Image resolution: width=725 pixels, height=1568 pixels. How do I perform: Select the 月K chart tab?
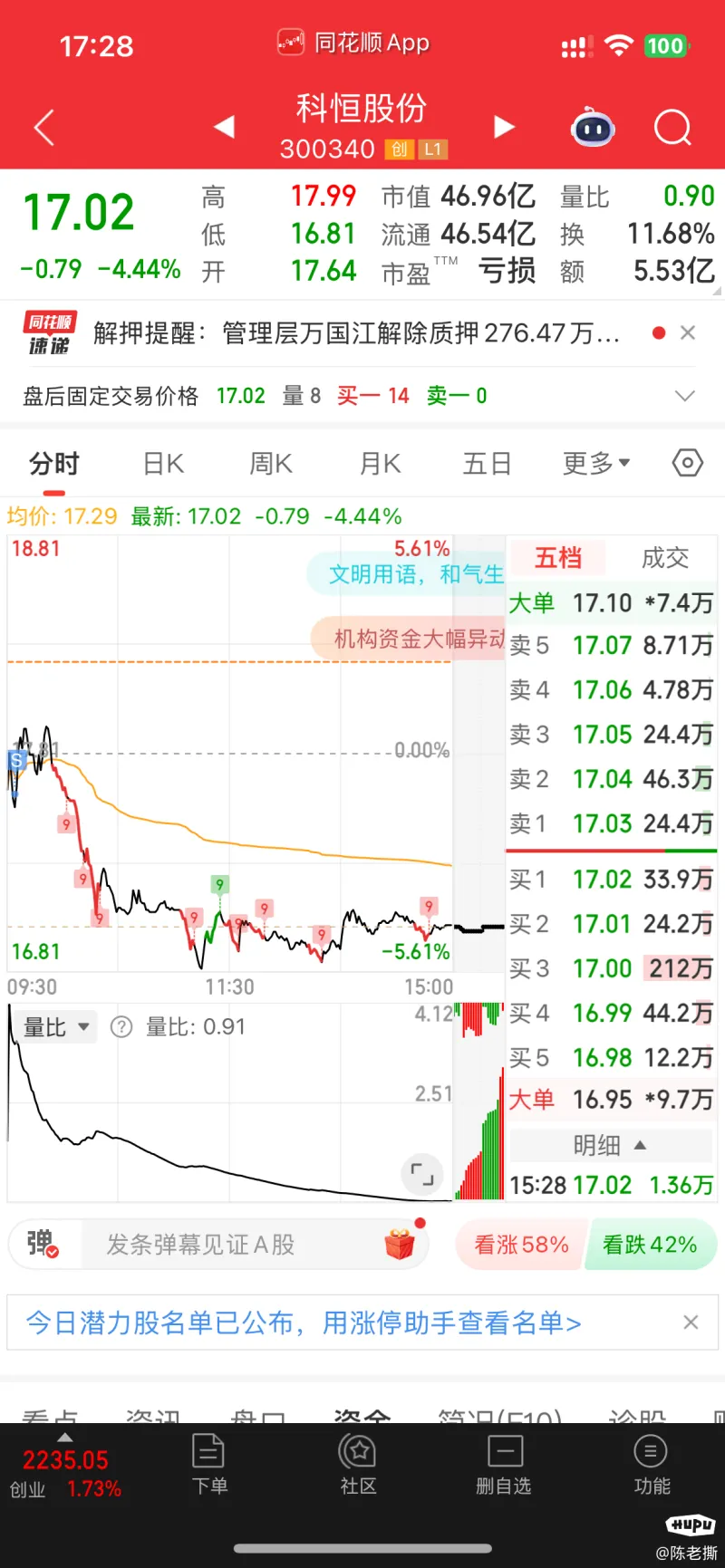pyautogui.click(x=380, y=464)
